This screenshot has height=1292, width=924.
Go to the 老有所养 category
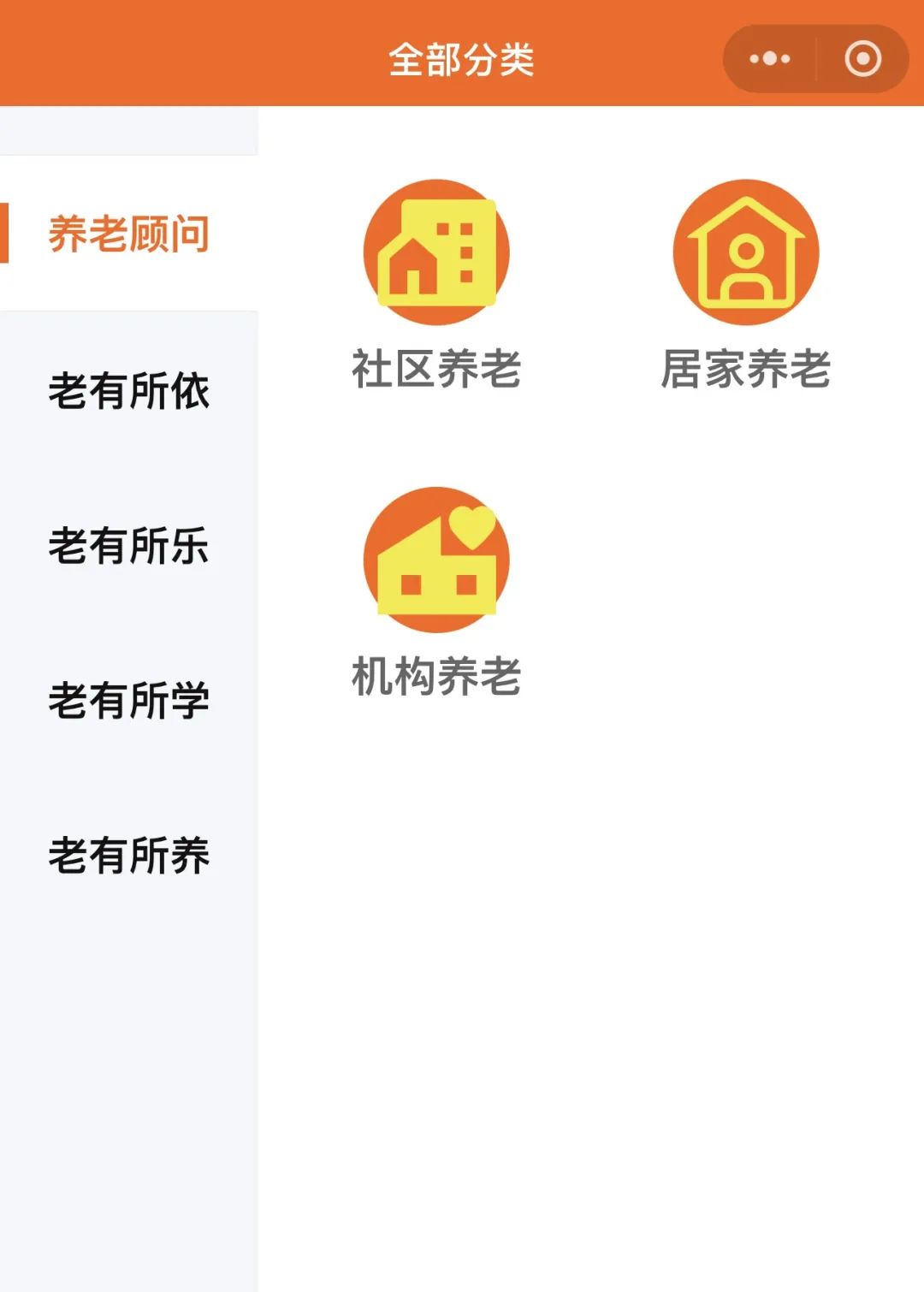(128, 856)
